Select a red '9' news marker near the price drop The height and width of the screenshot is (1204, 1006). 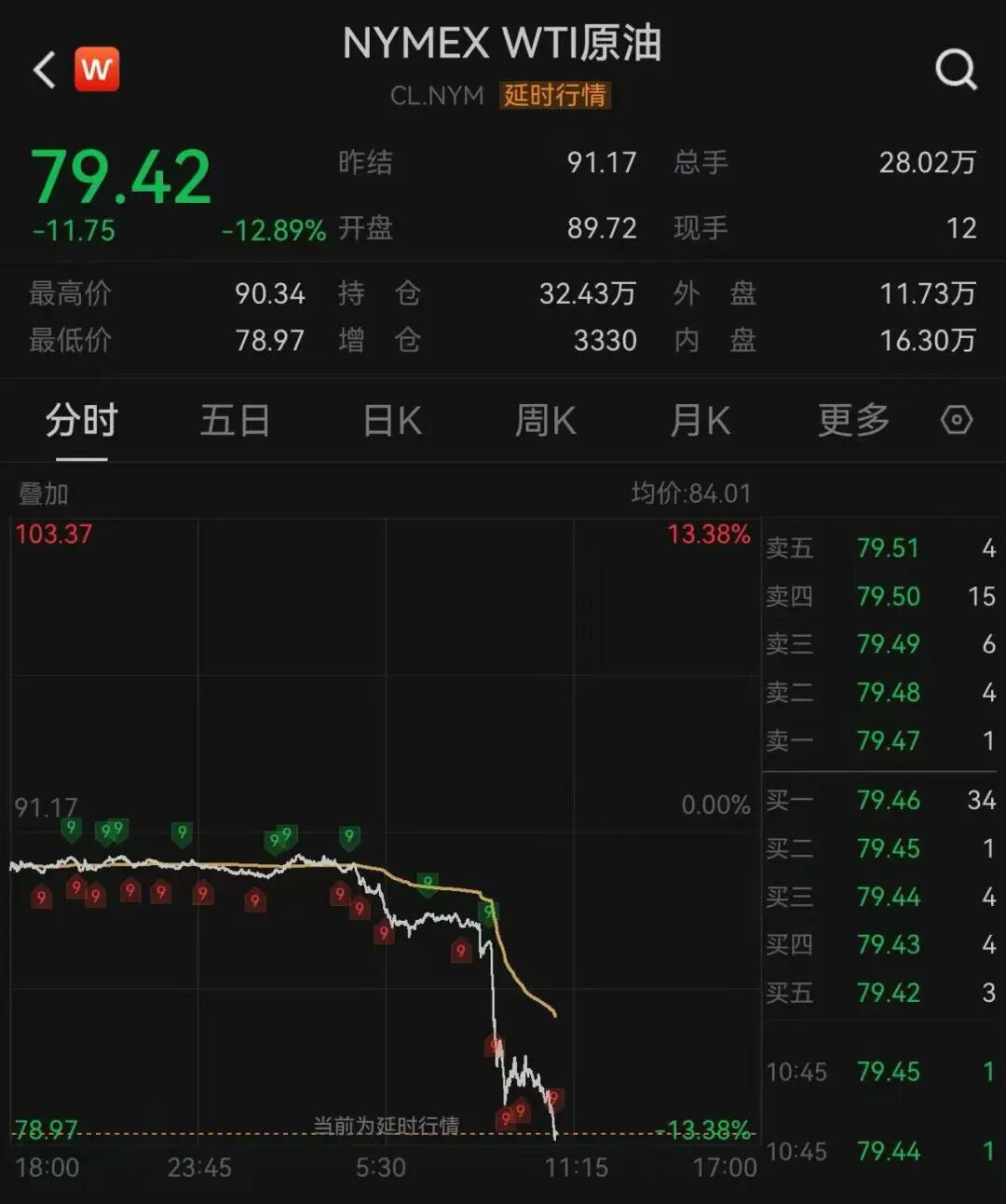[459, 952]
